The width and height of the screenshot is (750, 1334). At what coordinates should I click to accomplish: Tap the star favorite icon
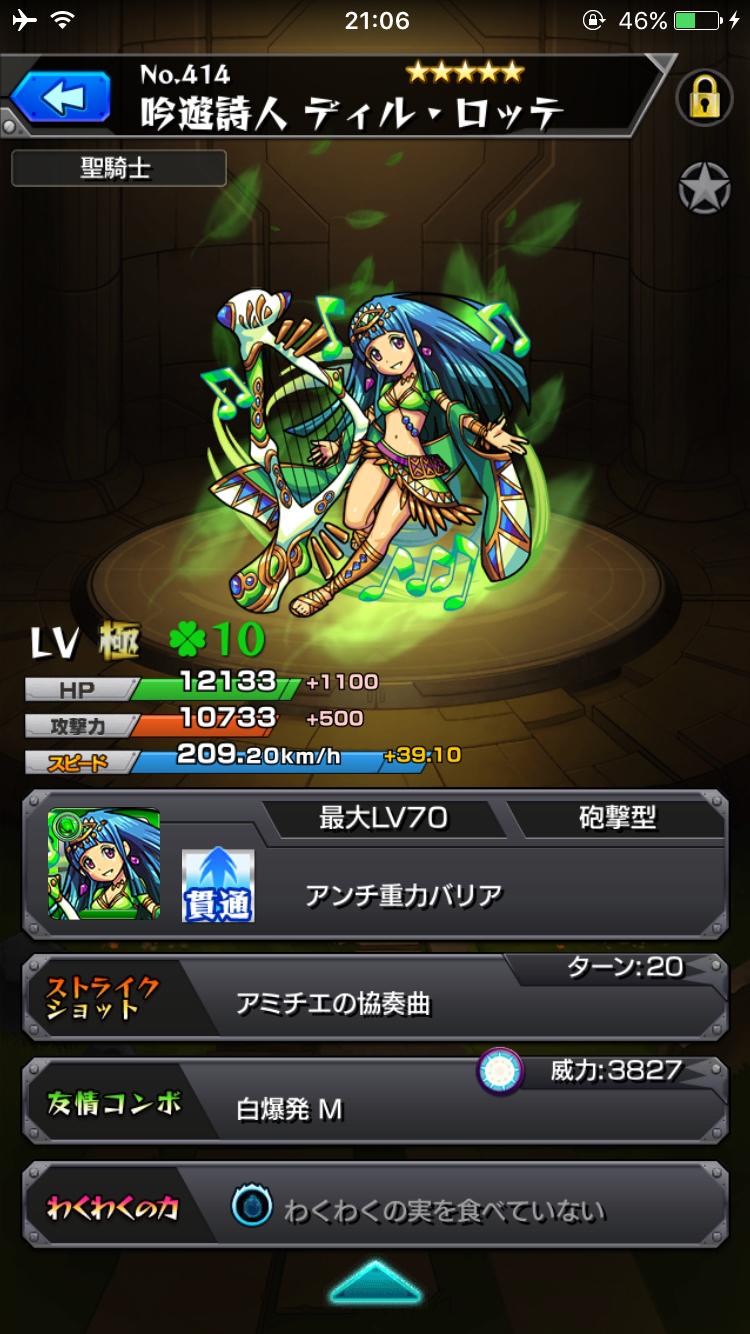tap(704, 187)
